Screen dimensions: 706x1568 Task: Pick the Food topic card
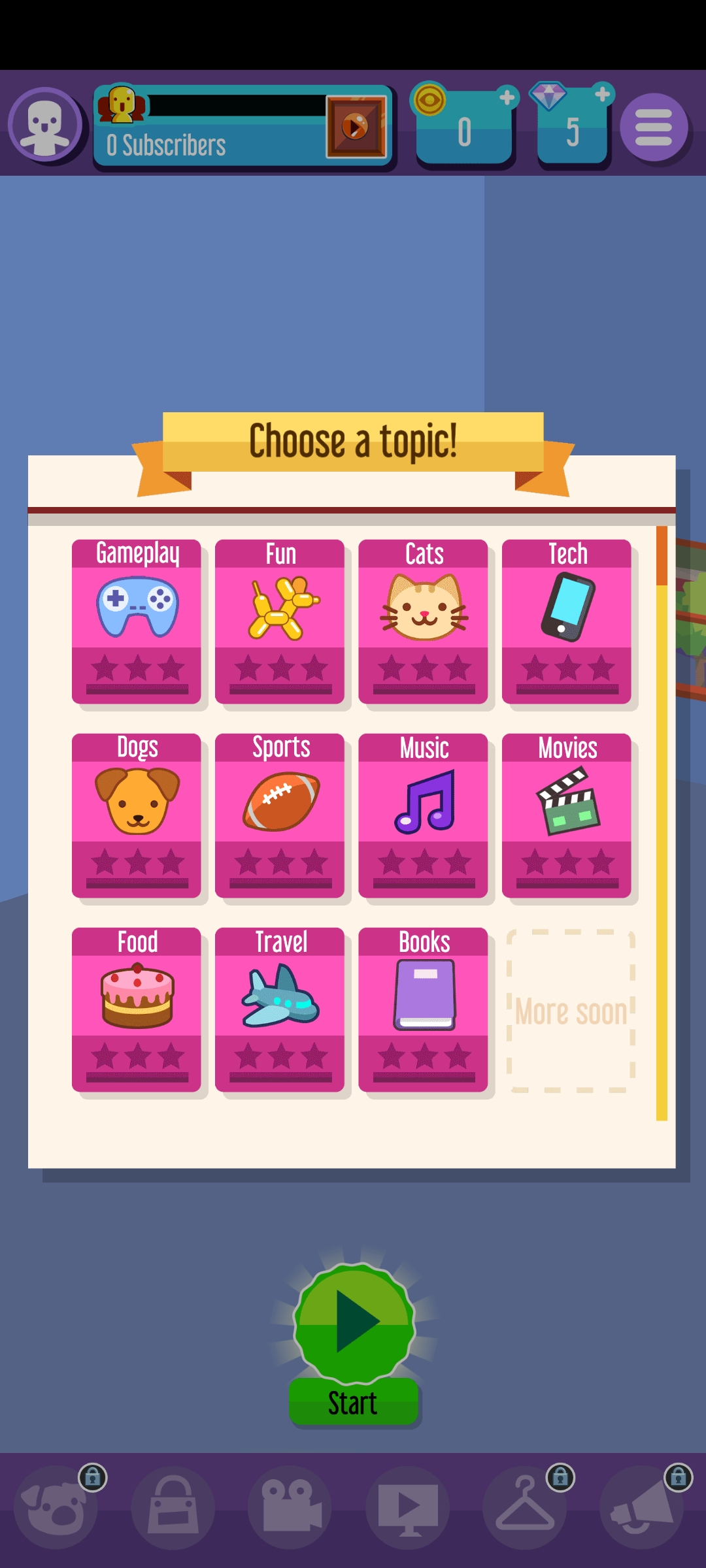click(137, 1009)
